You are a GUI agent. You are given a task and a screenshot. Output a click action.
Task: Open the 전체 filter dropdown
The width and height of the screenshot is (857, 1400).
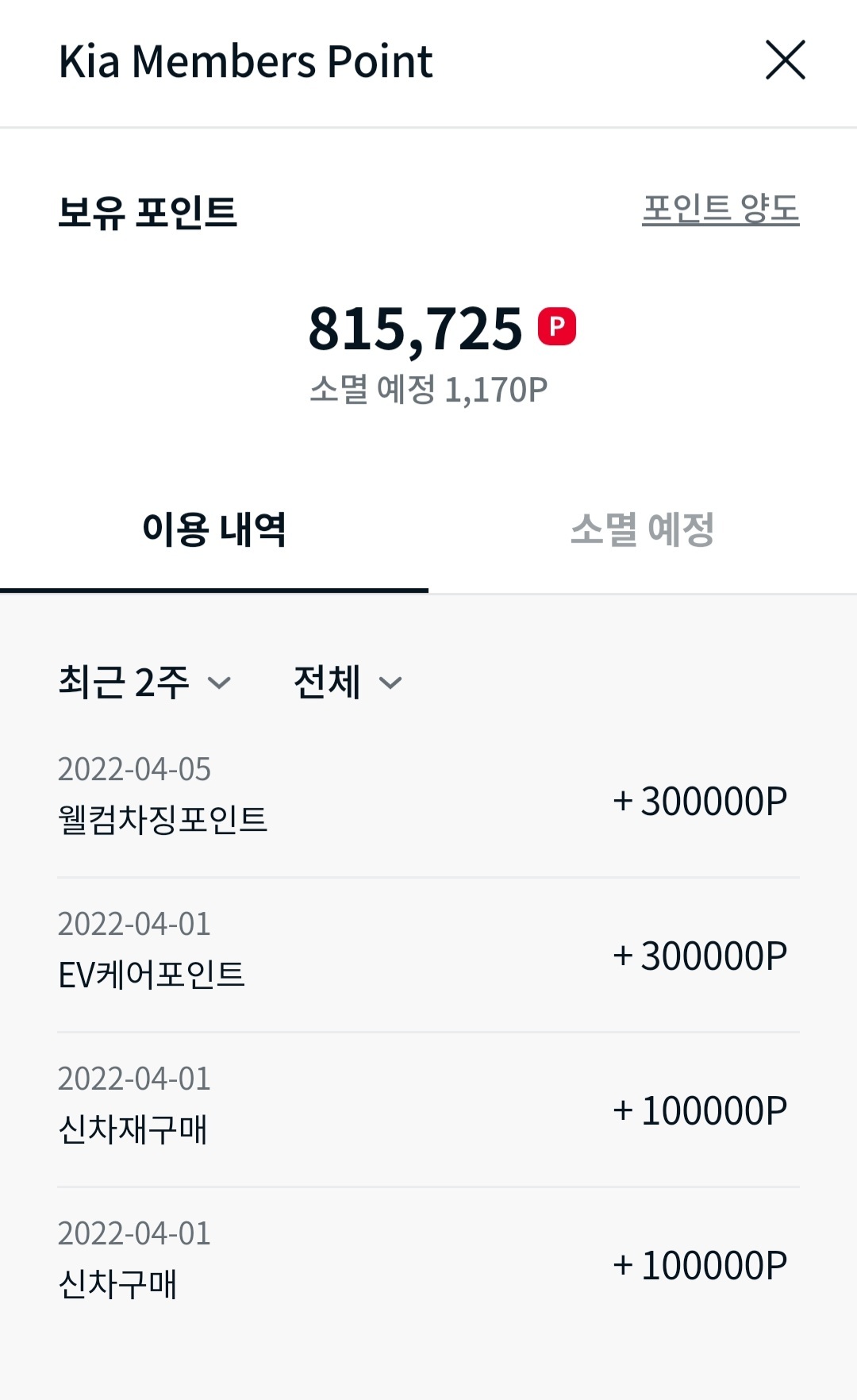pos(348,682)
